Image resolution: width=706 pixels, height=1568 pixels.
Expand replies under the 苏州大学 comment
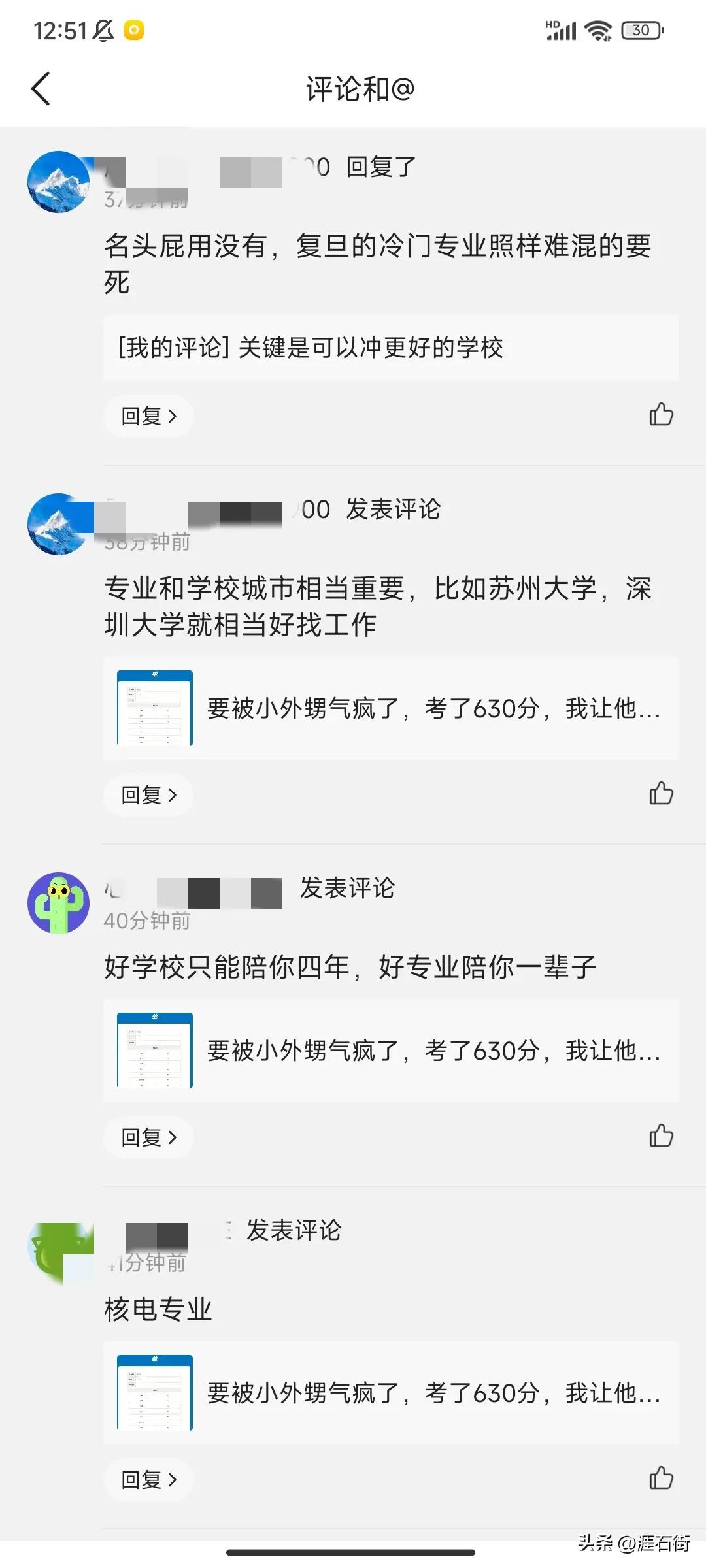pyautogui.click(x=148, y=796)
